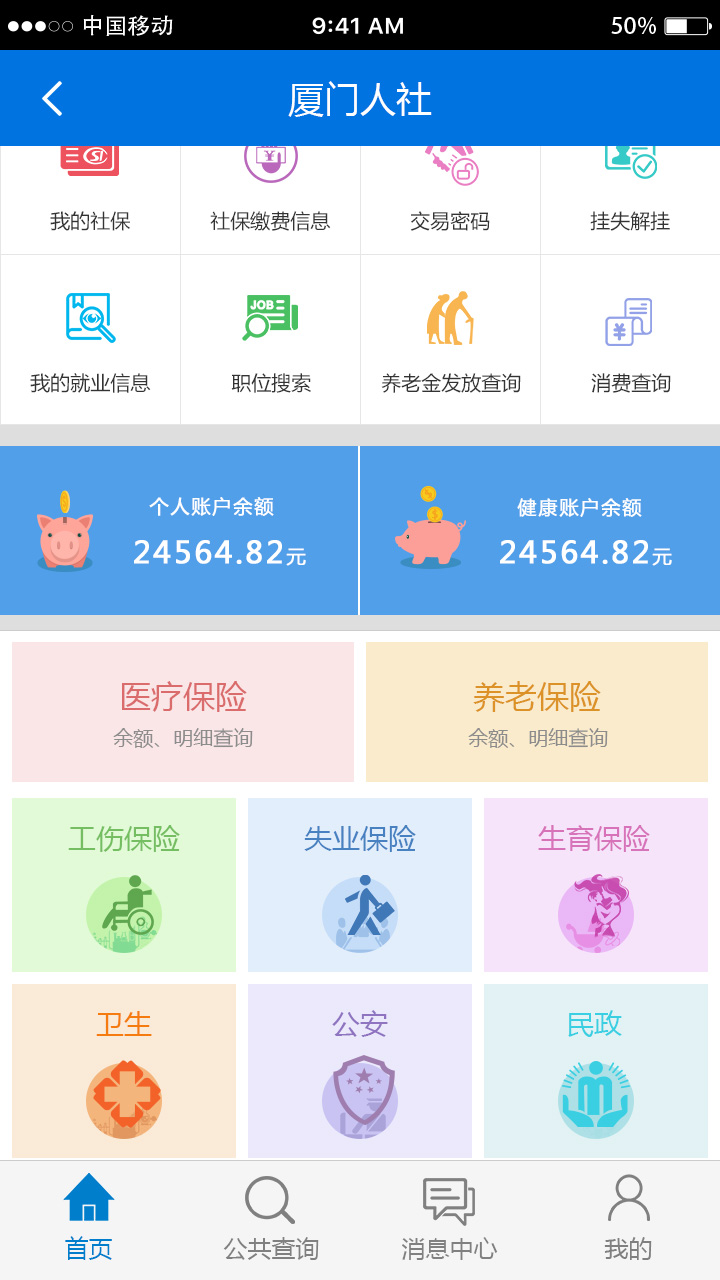View 健康账户余额 card

(x=540, y=530)
